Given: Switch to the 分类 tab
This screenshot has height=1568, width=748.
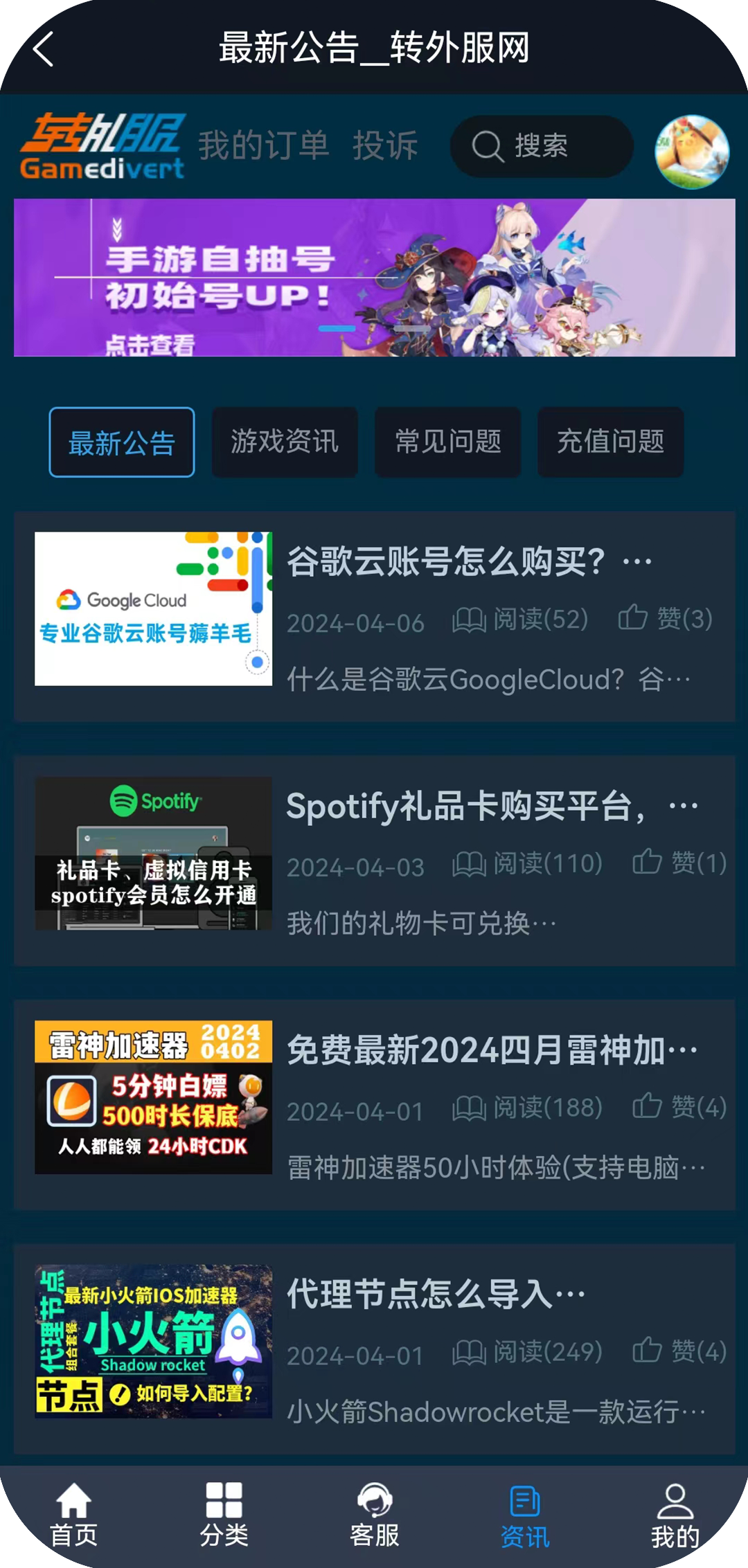Looking at the screenshot, I should coord(224,1516).
